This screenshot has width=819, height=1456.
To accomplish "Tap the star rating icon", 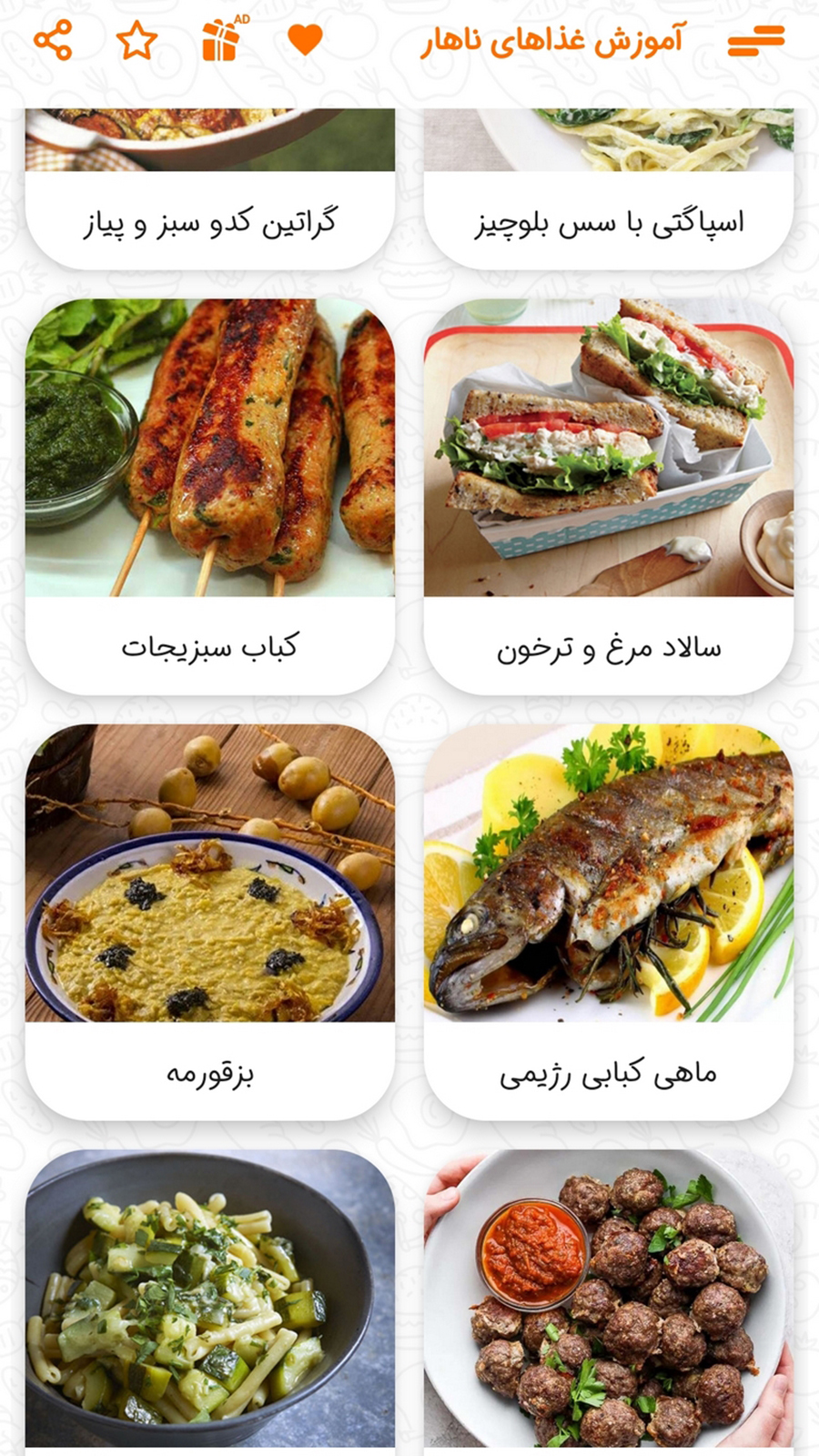I will 136,40.
